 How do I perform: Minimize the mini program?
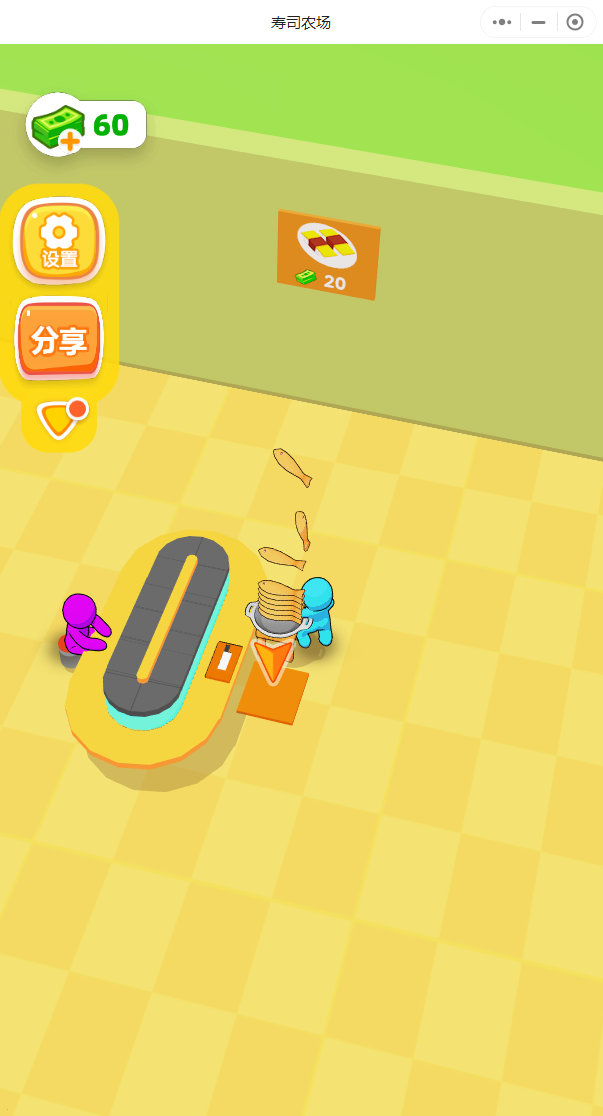coord(538,22)
